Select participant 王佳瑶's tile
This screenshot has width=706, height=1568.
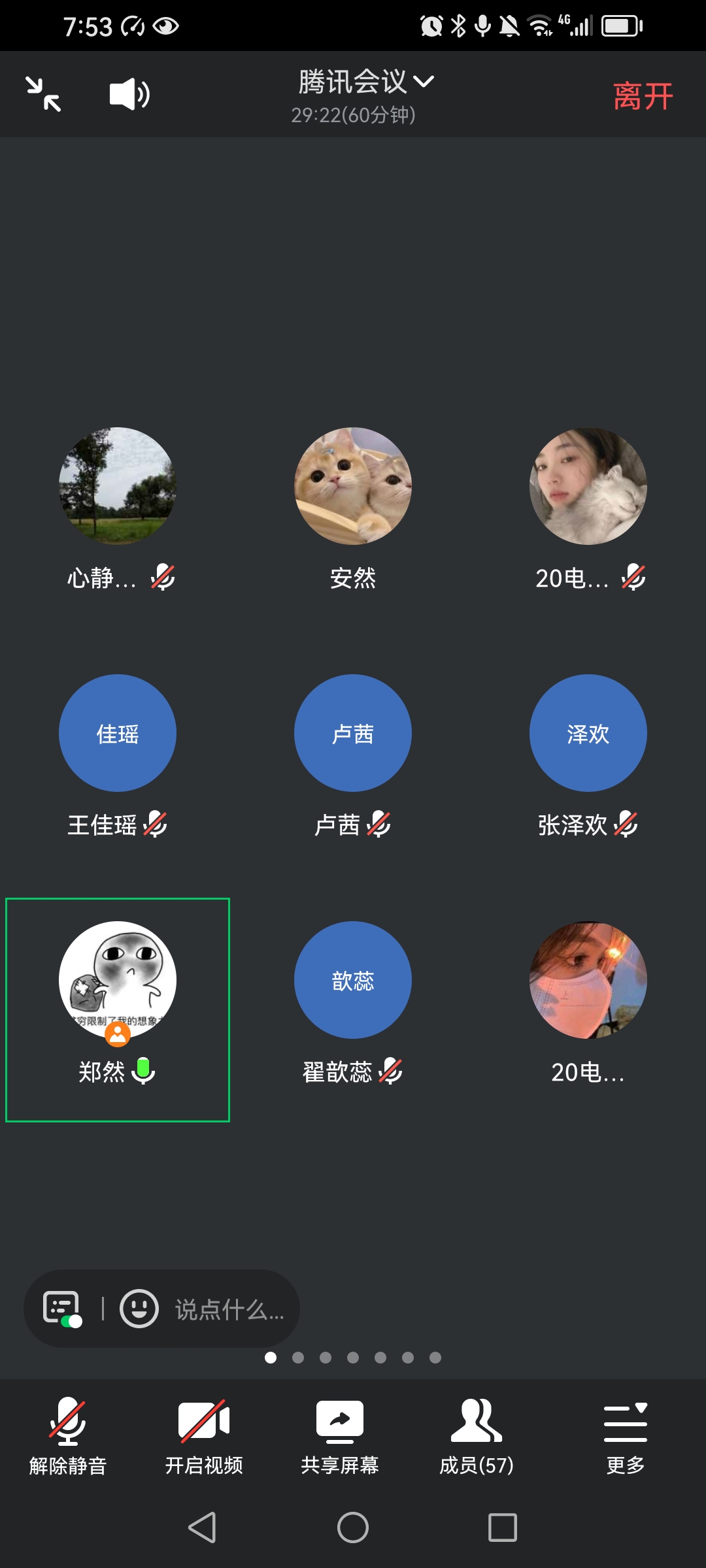click(x=118, y=734)
